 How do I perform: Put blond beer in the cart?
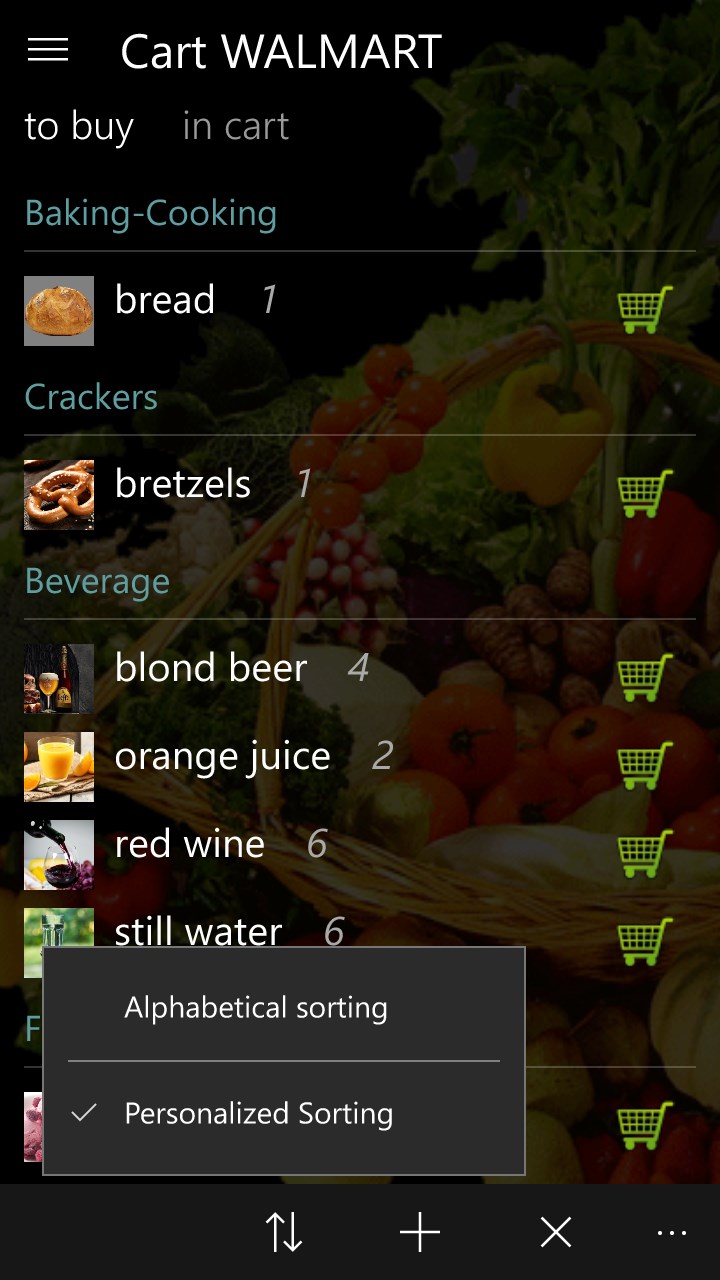pos(645,678)
